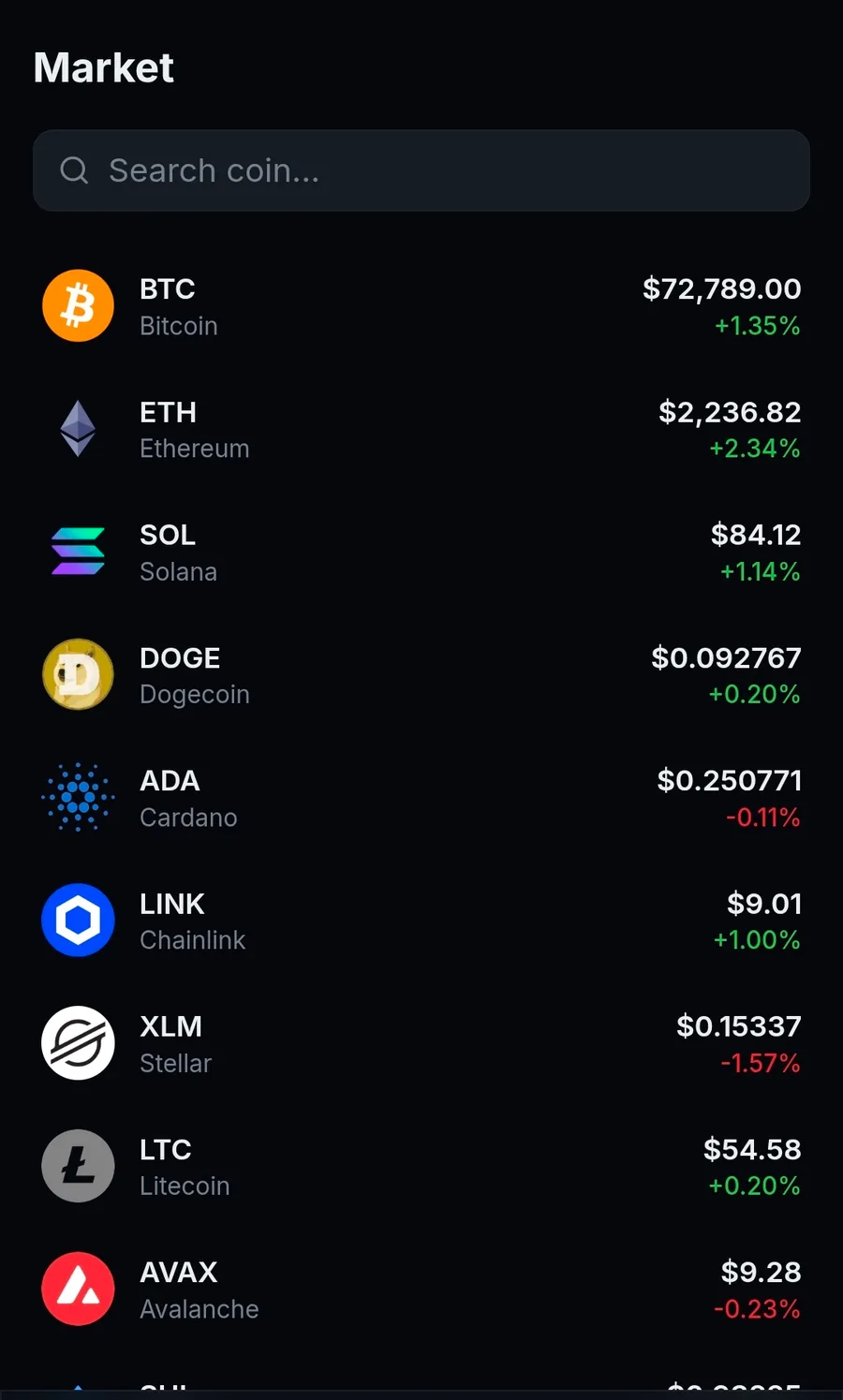Image resolution: width=843 pixels, height=1400 pixels.
Task: Select the Litecoin row
Action: (x=421, y=1167)
